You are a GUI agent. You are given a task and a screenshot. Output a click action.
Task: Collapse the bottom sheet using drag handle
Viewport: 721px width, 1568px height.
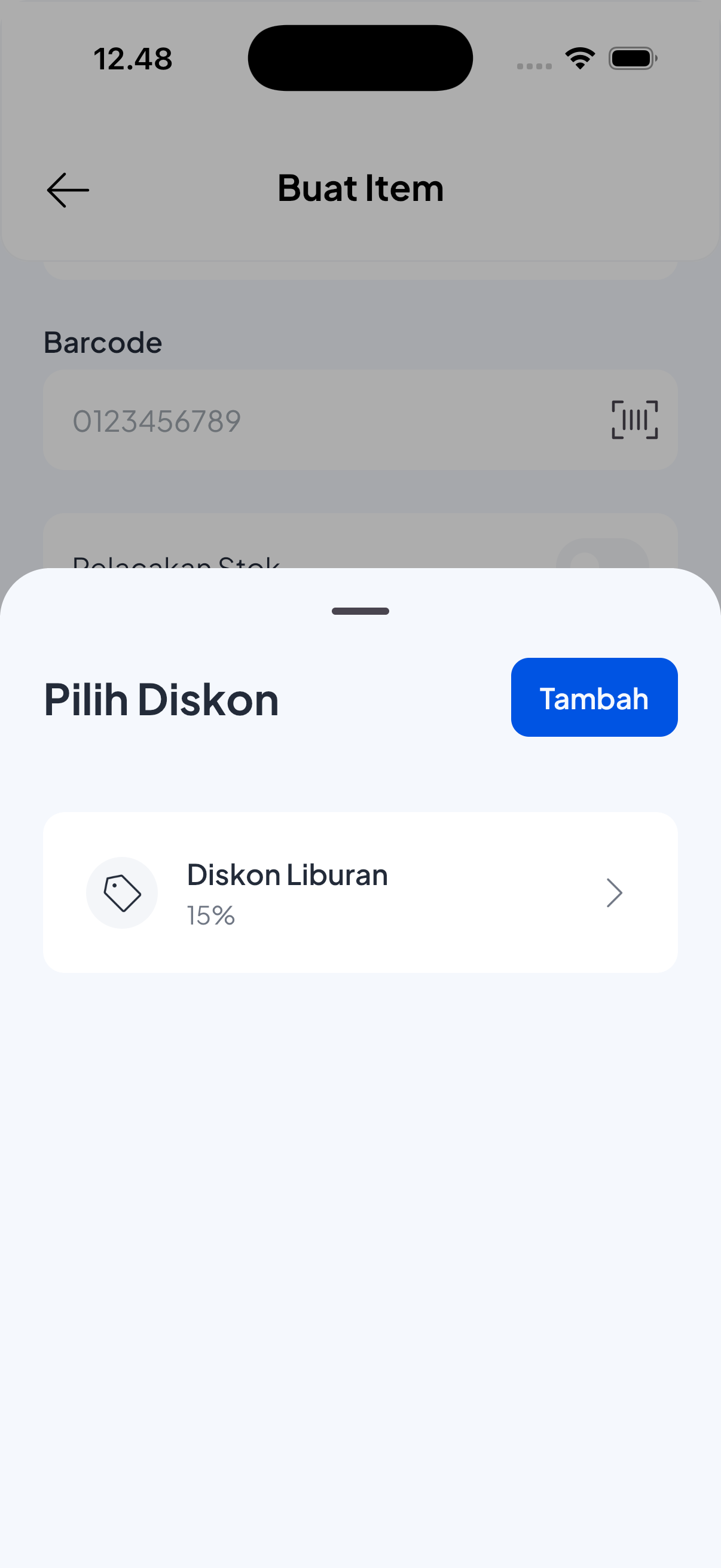(360, 611)
